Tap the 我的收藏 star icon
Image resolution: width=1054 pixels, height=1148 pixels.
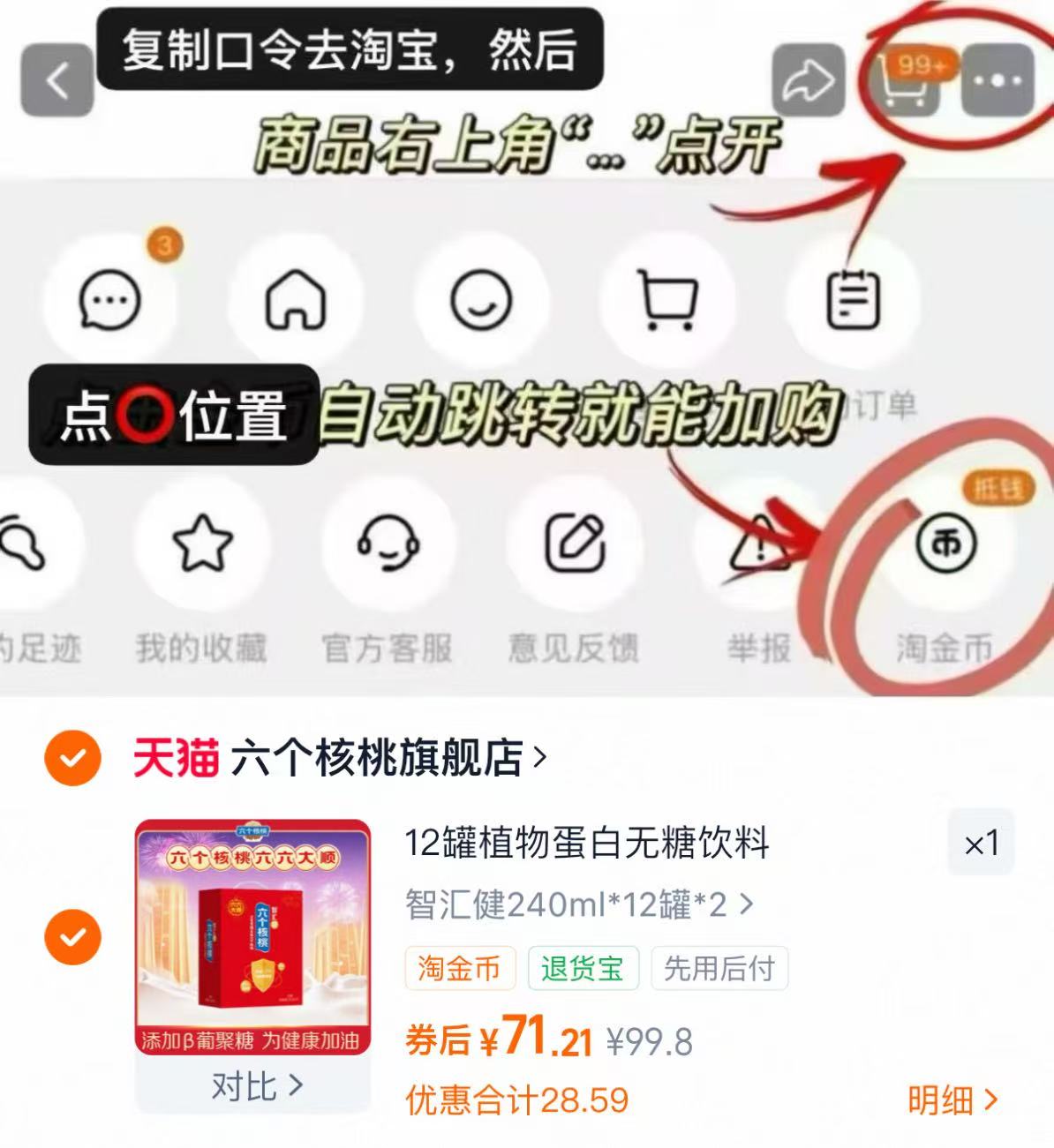pyautogui.click(x=203, y=545)
